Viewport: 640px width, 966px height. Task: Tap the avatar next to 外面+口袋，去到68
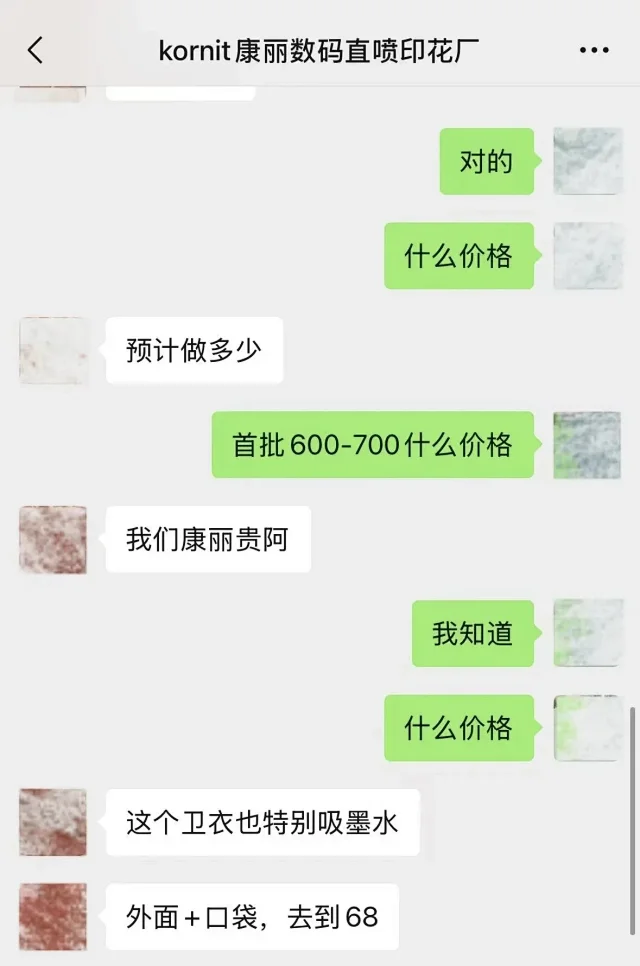tap(53, 916)
